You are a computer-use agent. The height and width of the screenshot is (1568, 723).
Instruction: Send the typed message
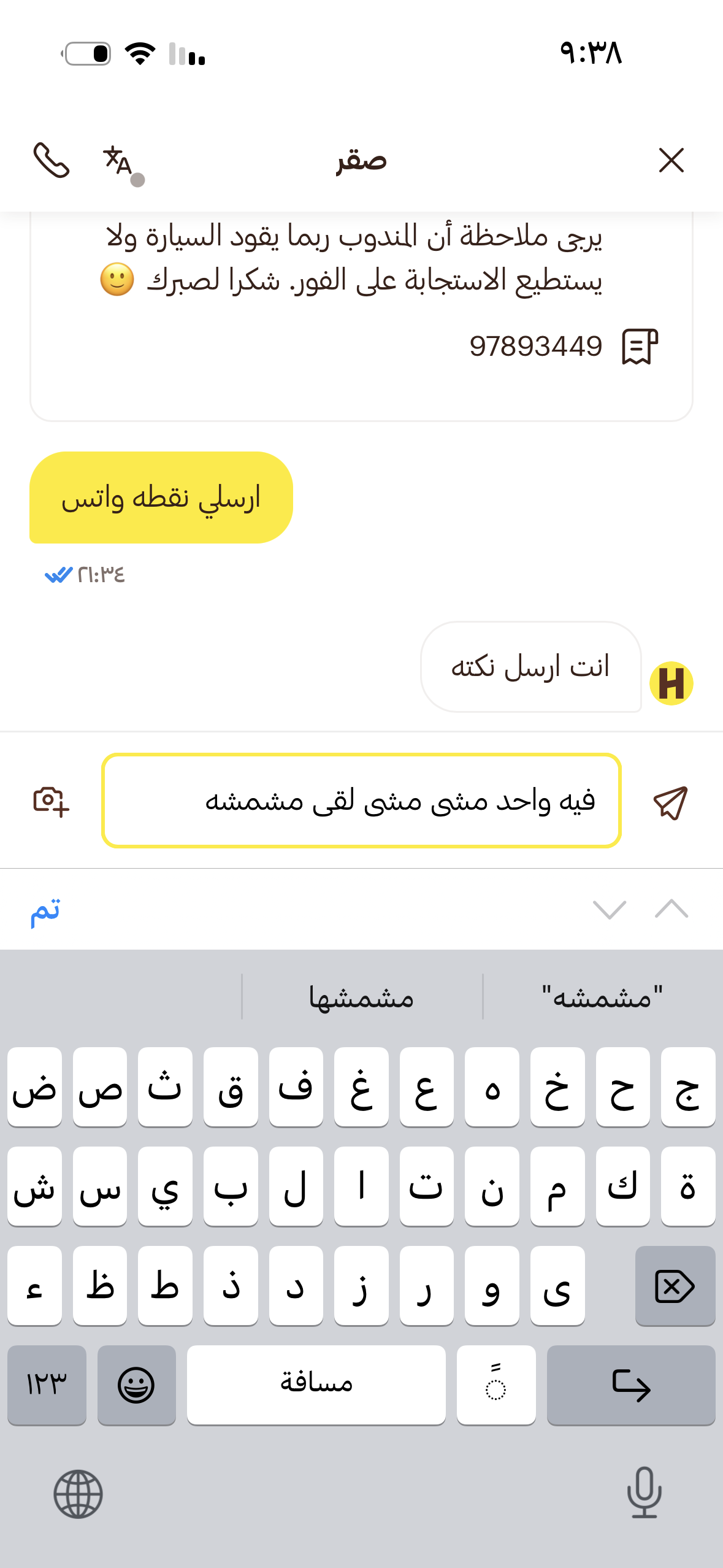670,802
